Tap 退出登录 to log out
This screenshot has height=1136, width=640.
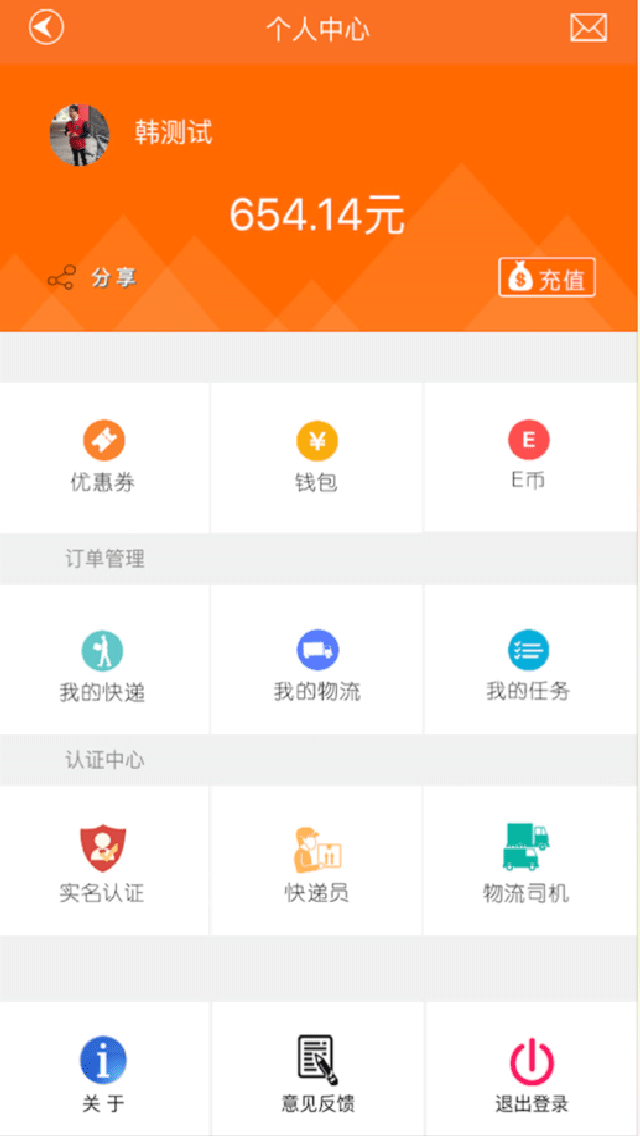531,1074
